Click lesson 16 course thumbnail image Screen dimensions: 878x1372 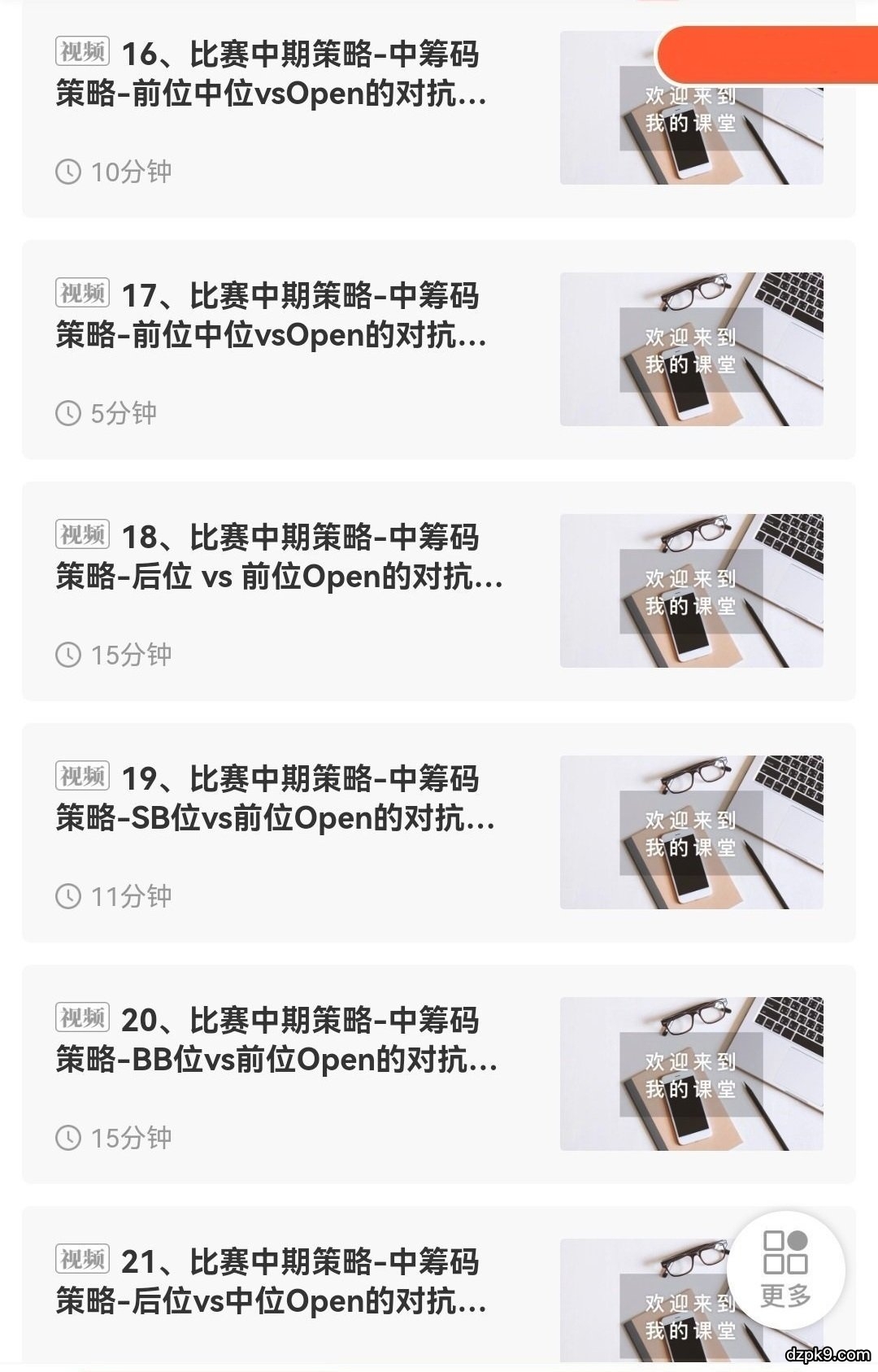click(x=691, y=106)
